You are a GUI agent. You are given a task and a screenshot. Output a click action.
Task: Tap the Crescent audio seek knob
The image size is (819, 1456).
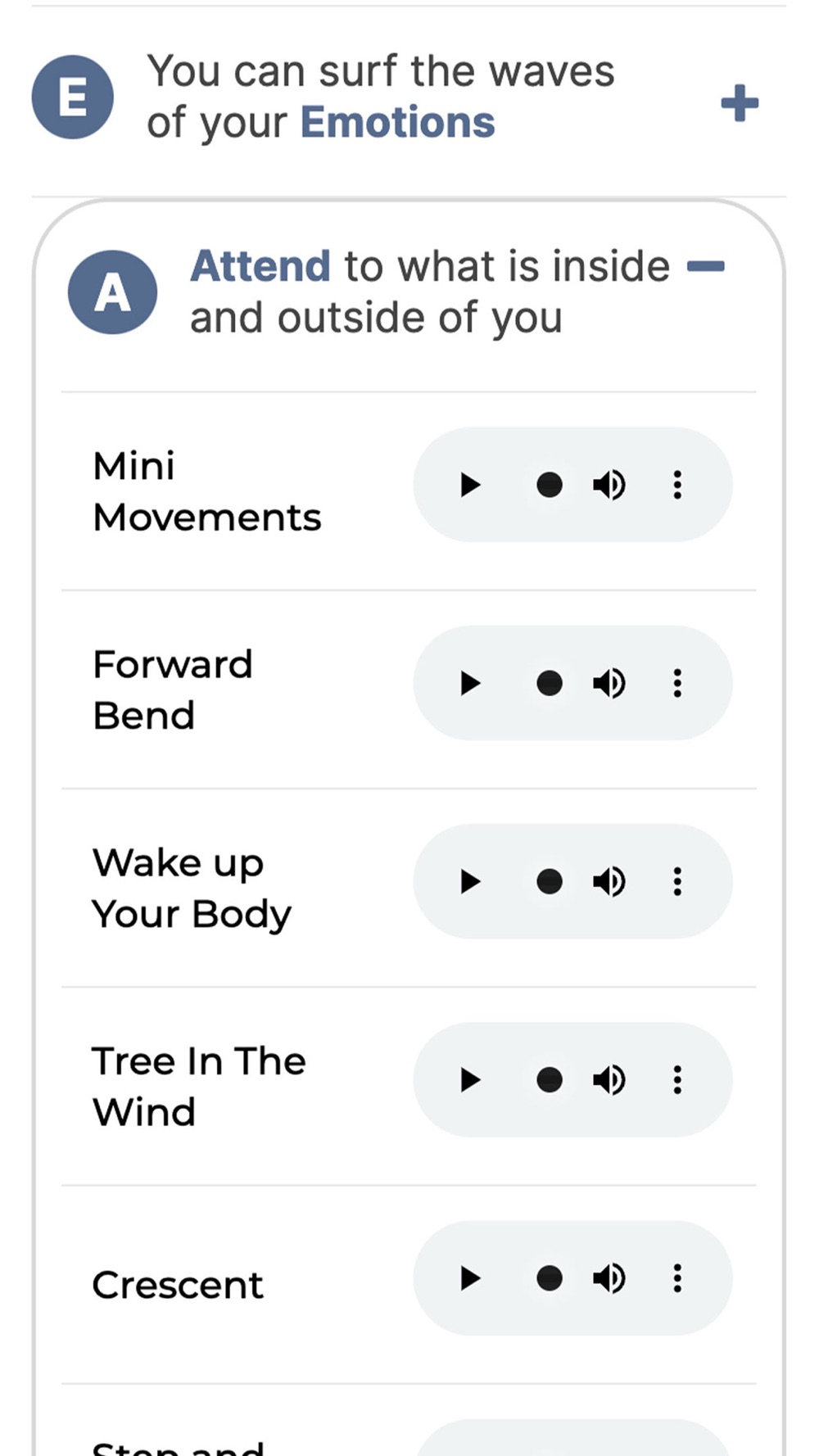pyautogui.click(x=550, y=1278)
